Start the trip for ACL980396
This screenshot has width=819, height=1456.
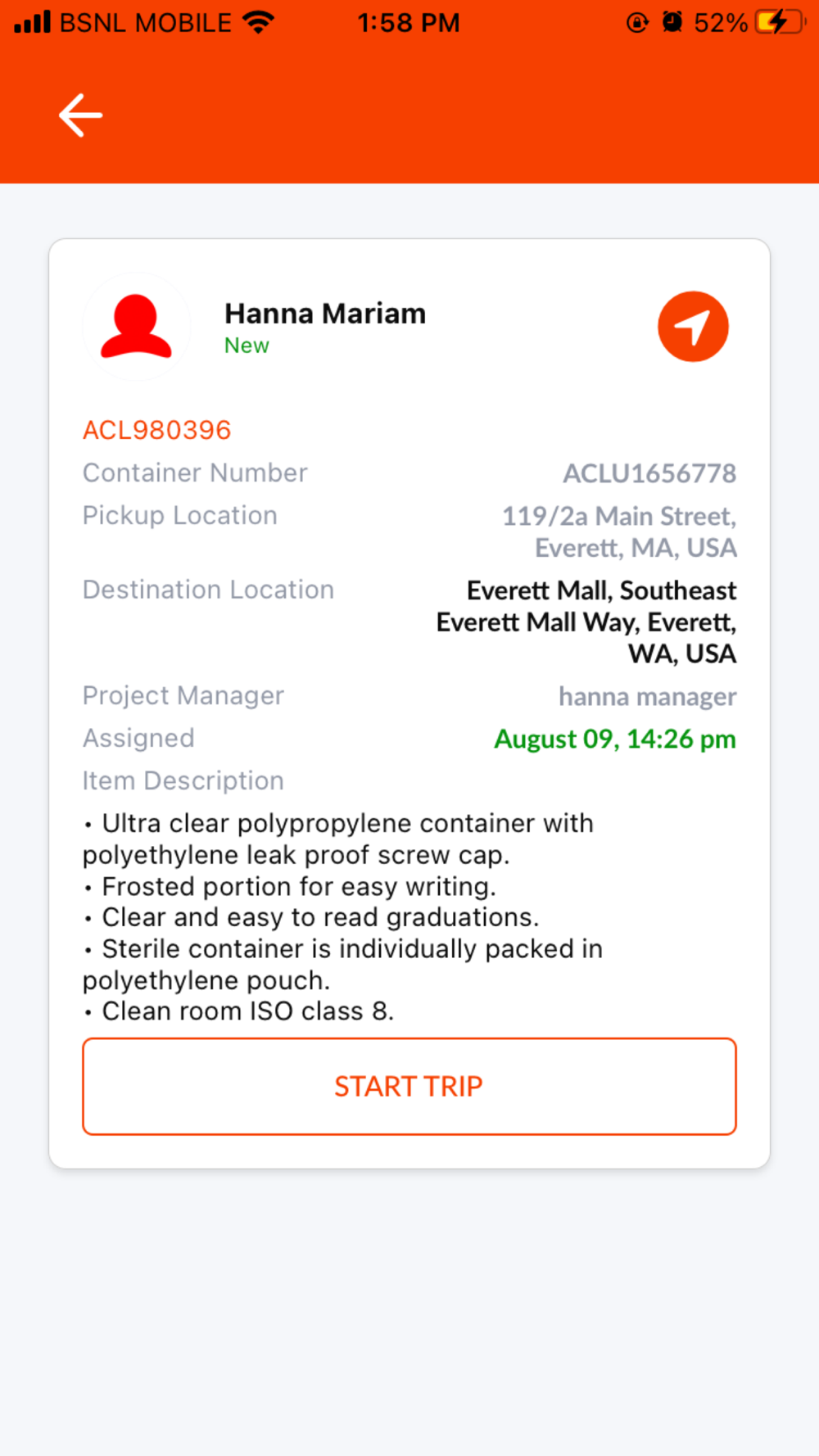[x=409, y=1086]
